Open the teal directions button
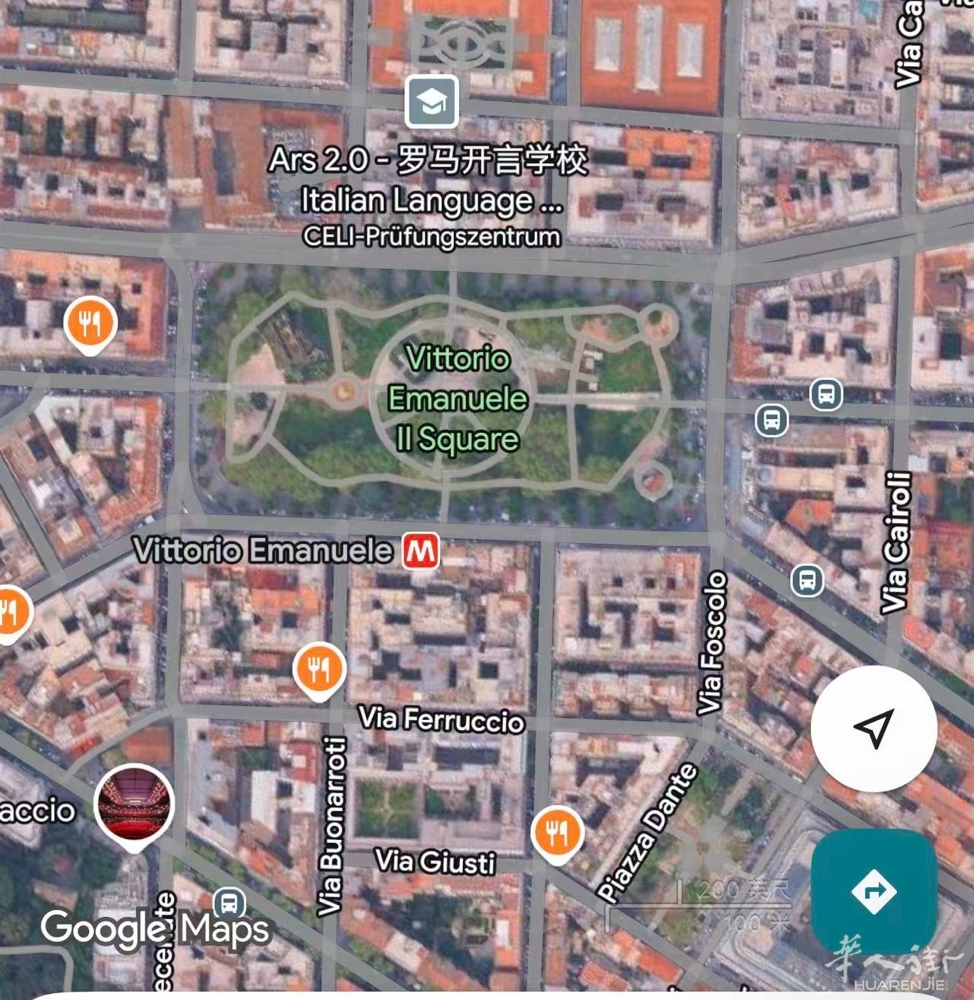 click(x=873, y=889)
